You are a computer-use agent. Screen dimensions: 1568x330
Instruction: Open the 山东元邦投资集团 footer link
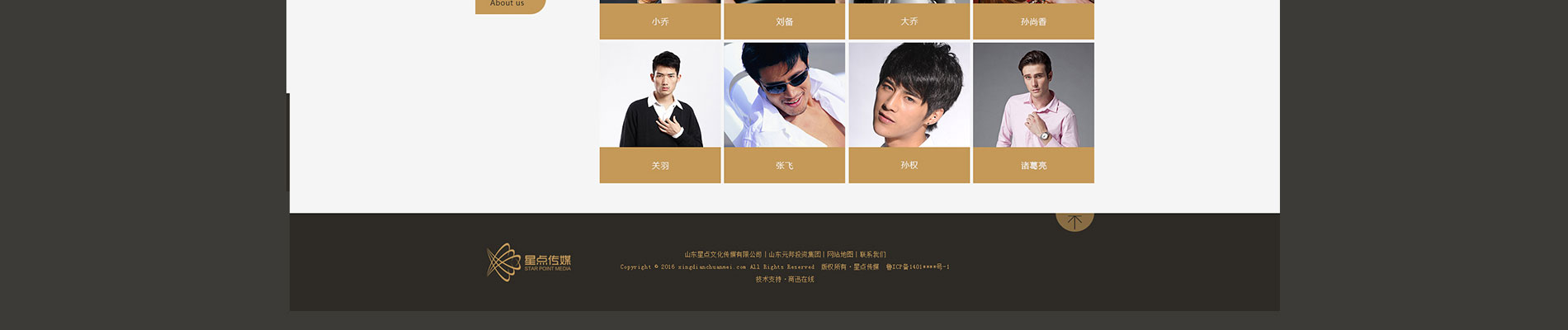pos(795,255)
